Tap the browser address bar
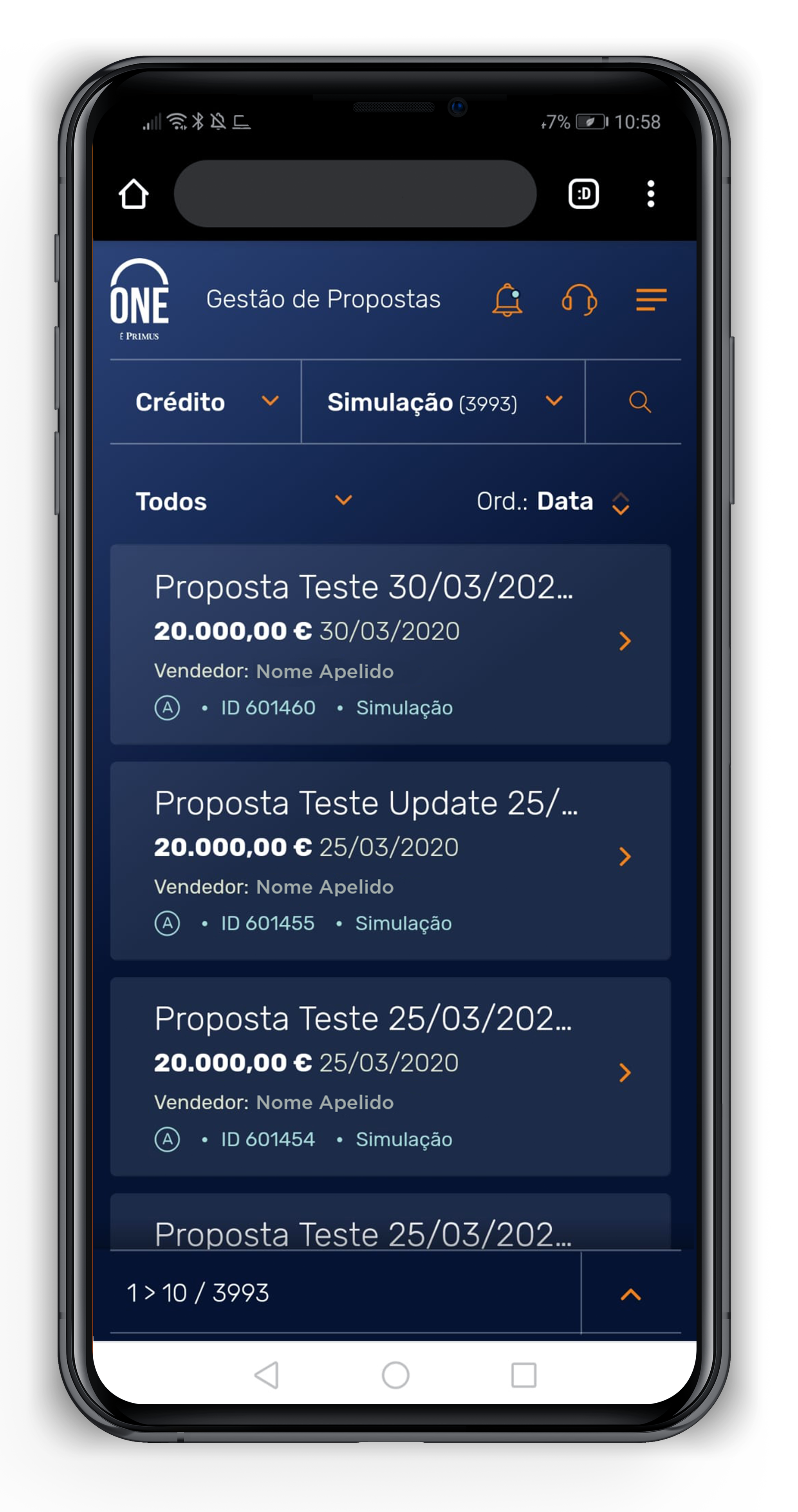The image size is (798, 1512). (356, 194)
